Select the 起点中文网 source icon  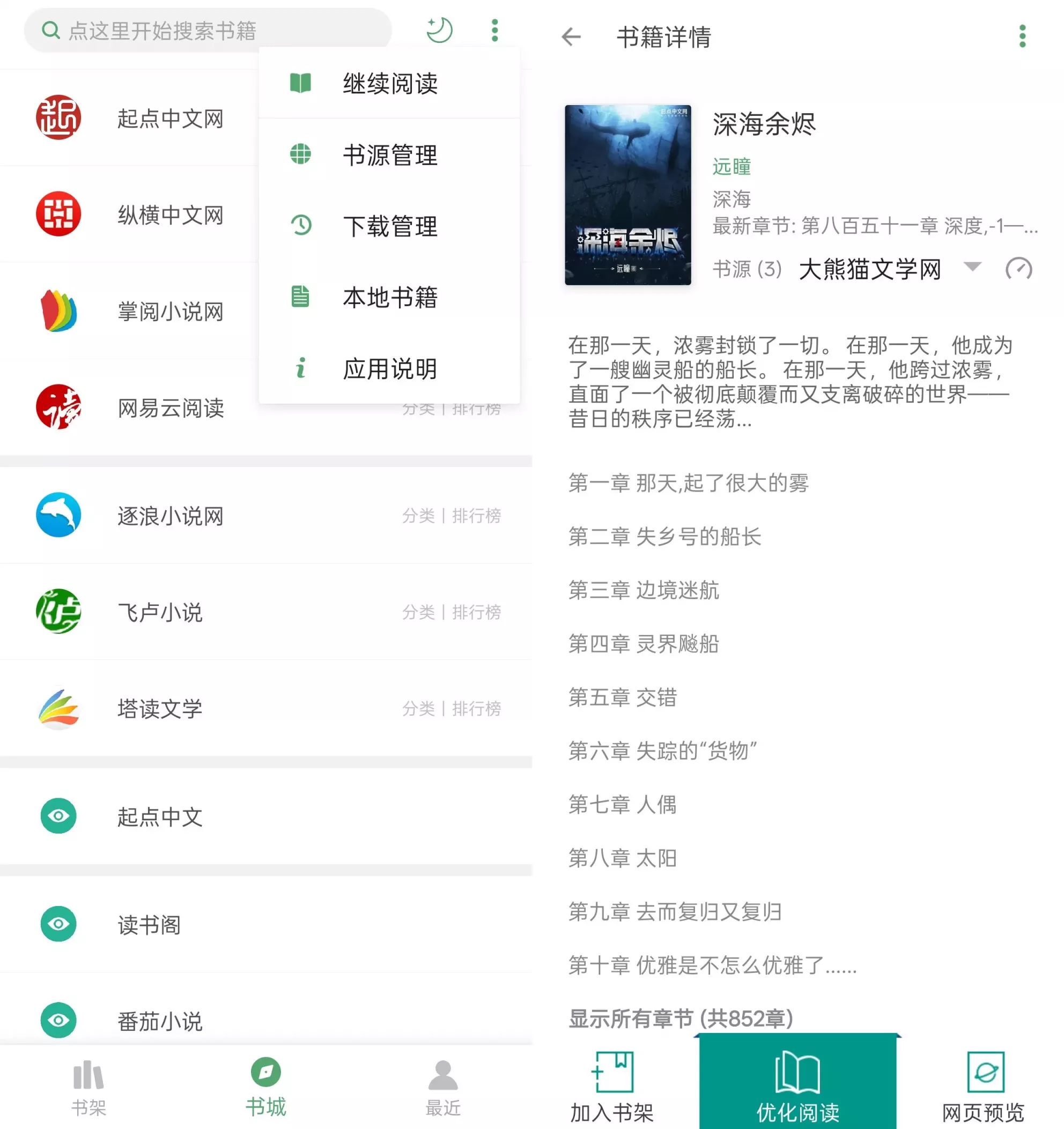tap(58, 117)
